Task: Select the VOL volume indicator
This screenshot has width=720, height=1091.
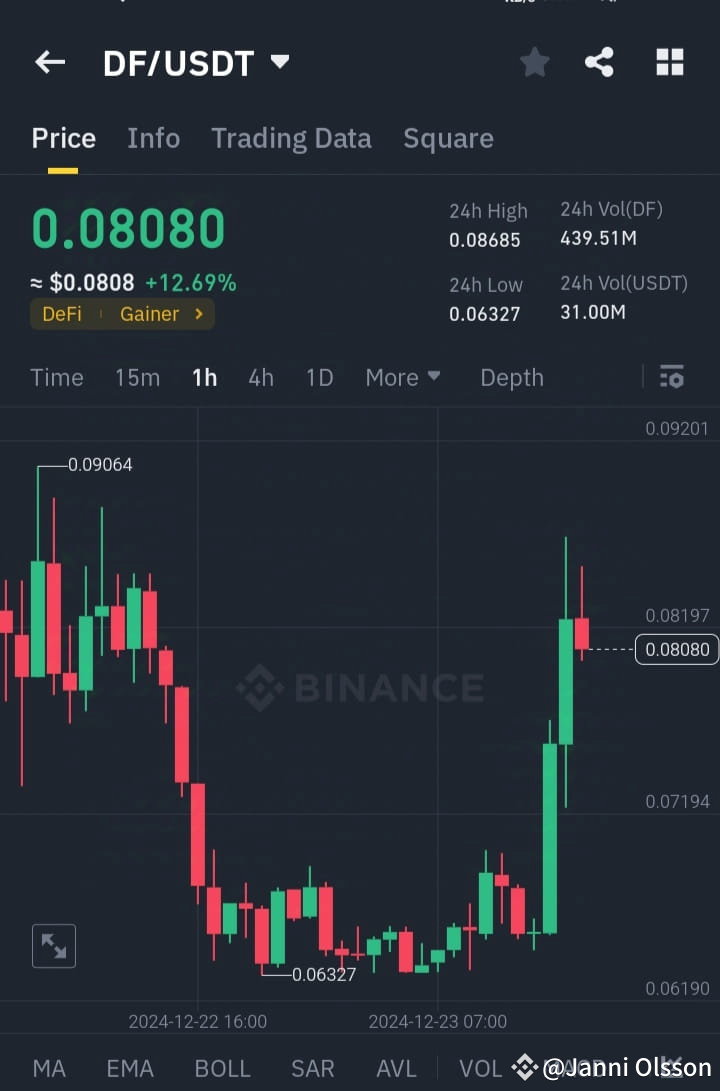Action: tap(480, 1068)
